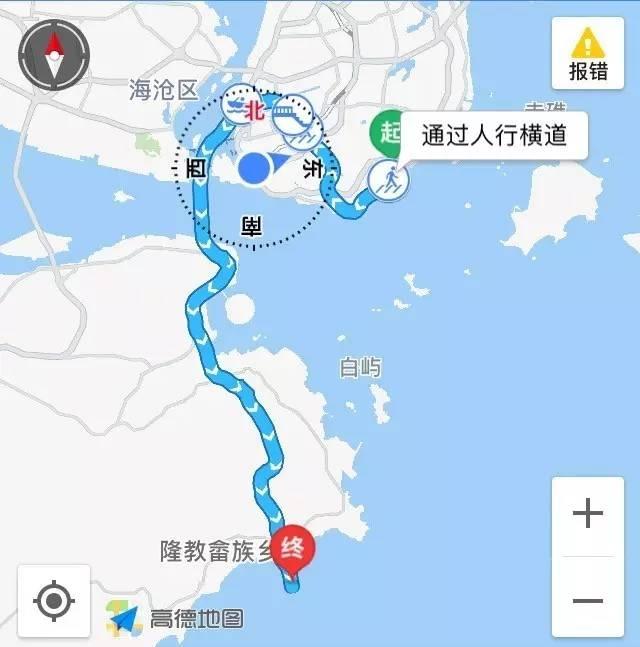Open the pedestrian crossing route marker

[x=387, y=181]
